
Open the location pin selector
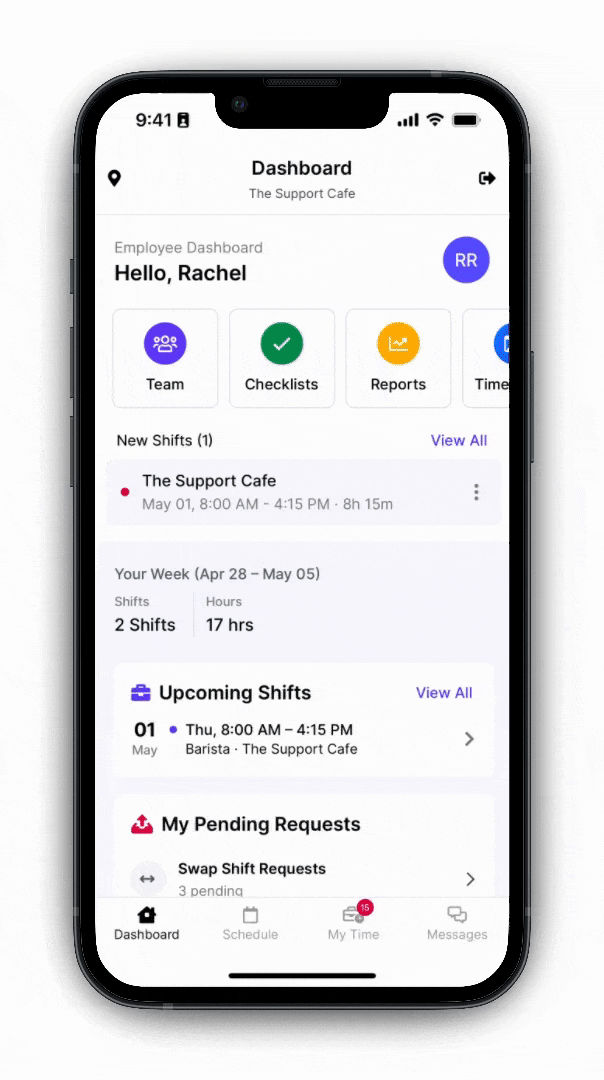[114, 178]
